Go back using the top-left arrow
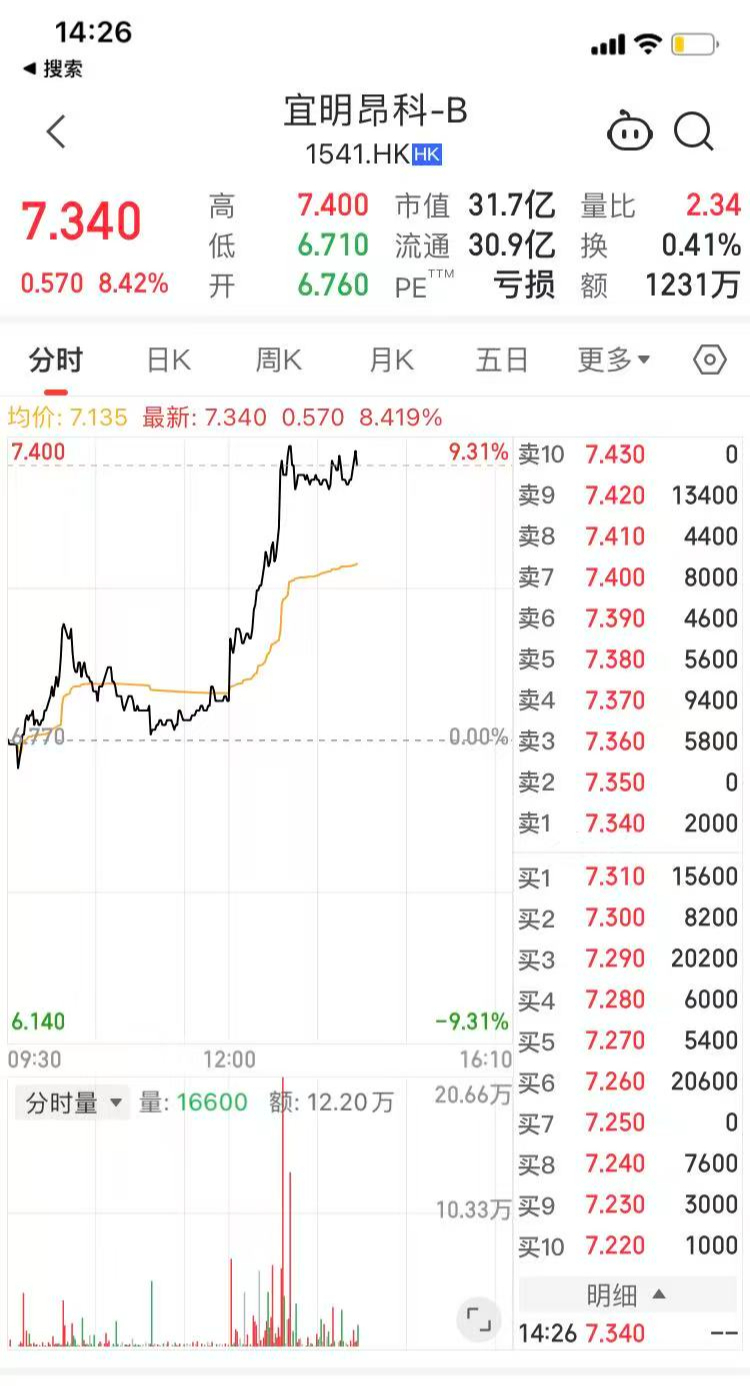 click(56, 131)
